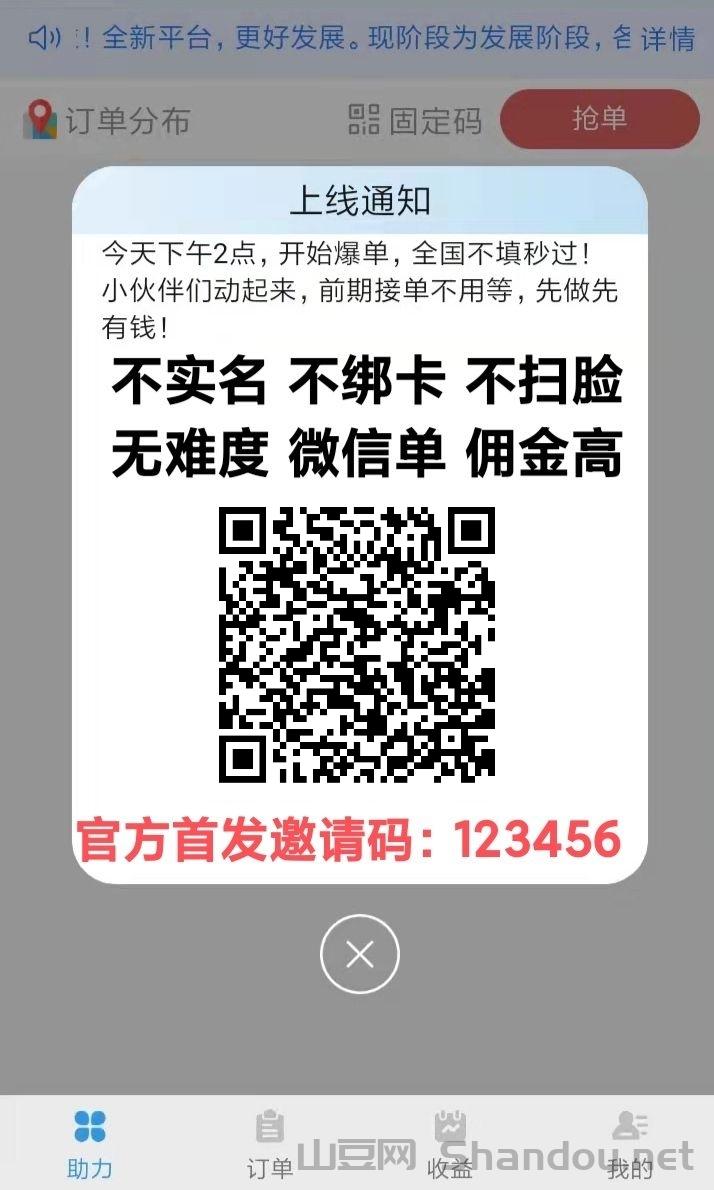This screenshot has height=1190, width=714.
Task: Switch to the 助力 tab
Action: tap(90, 1143)
